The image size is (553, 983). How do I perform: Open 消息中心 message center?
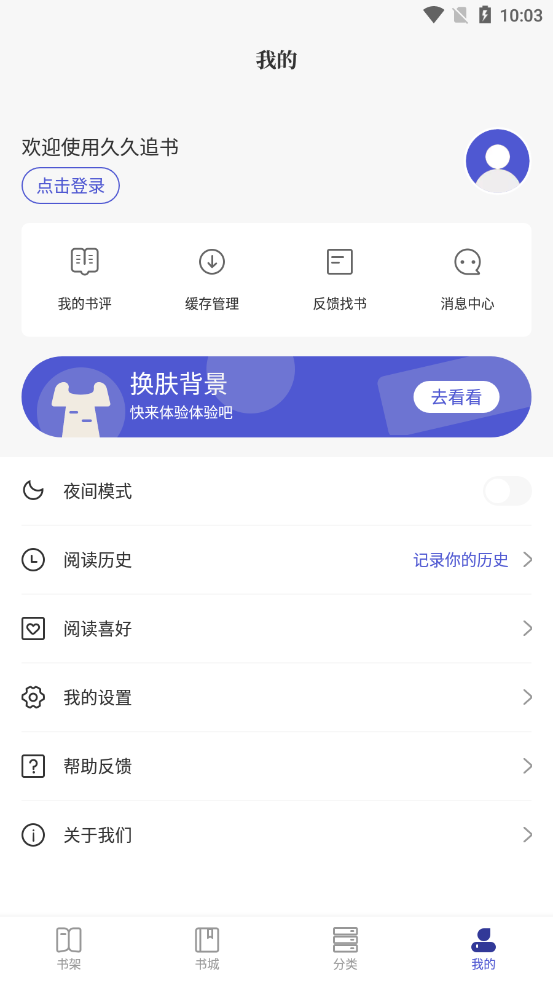click(x=467, y=280)
